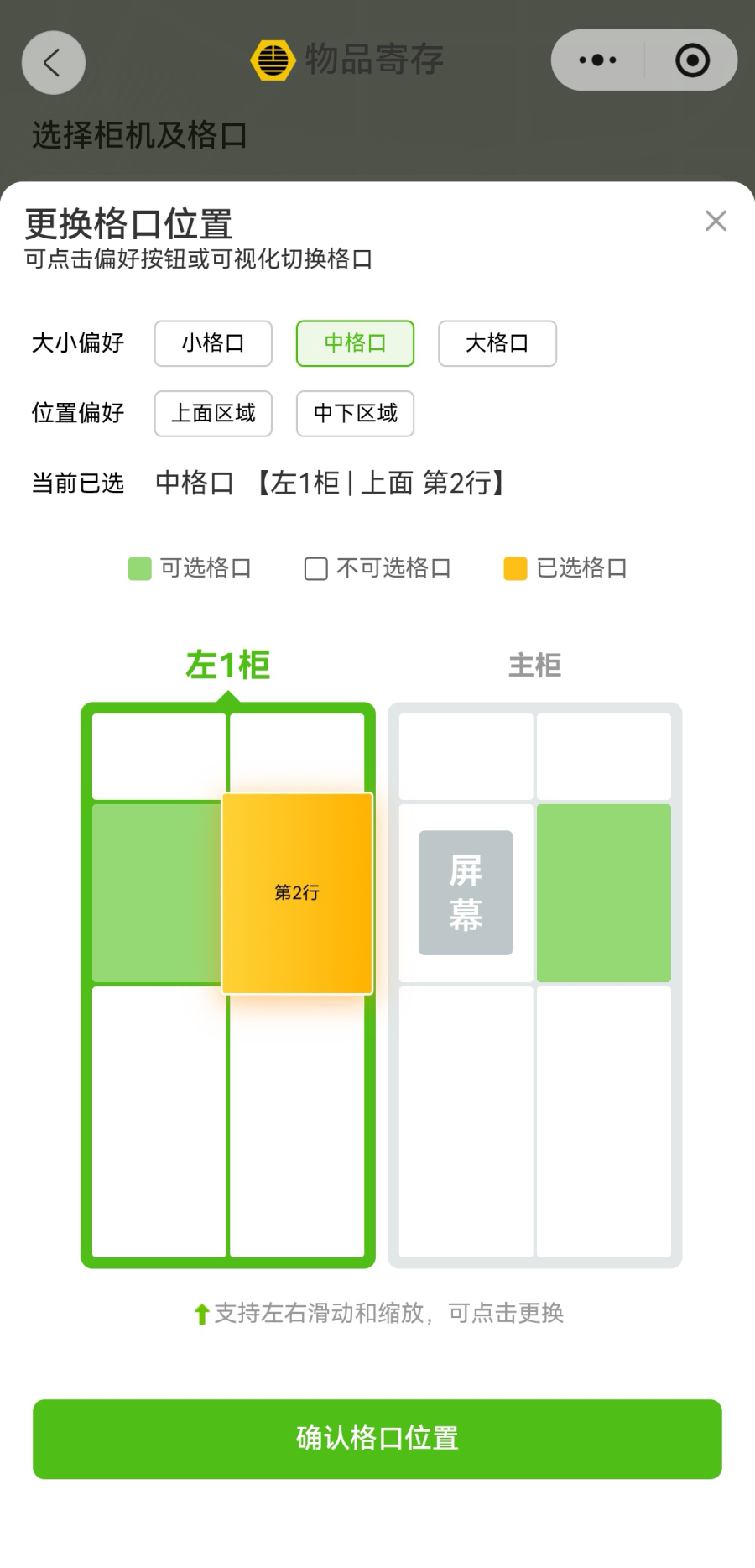Switch to the 主柜 cabinet
Image resolution: width=755 pixels, height=1568 pixels.
[534, 666]
